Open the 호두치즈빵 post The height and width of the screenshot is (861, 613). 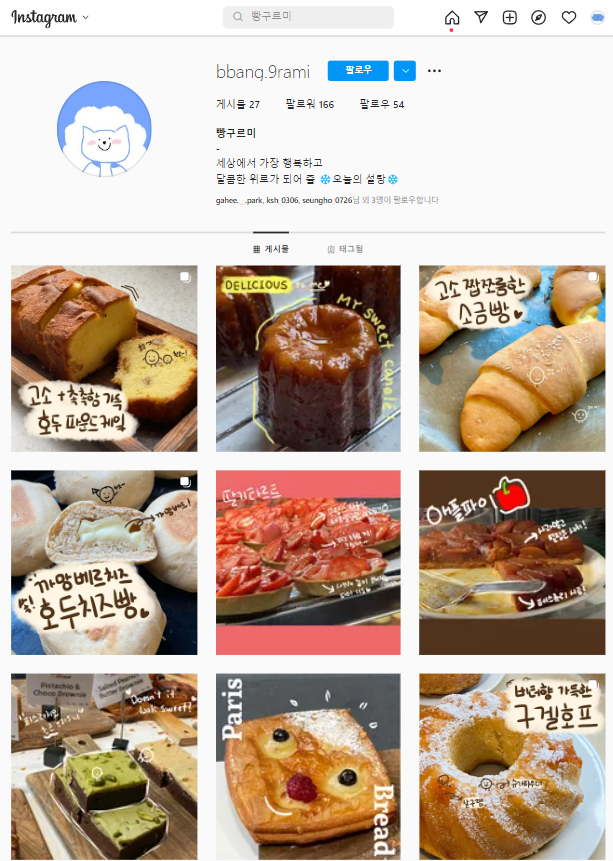[x=104, y=562]
